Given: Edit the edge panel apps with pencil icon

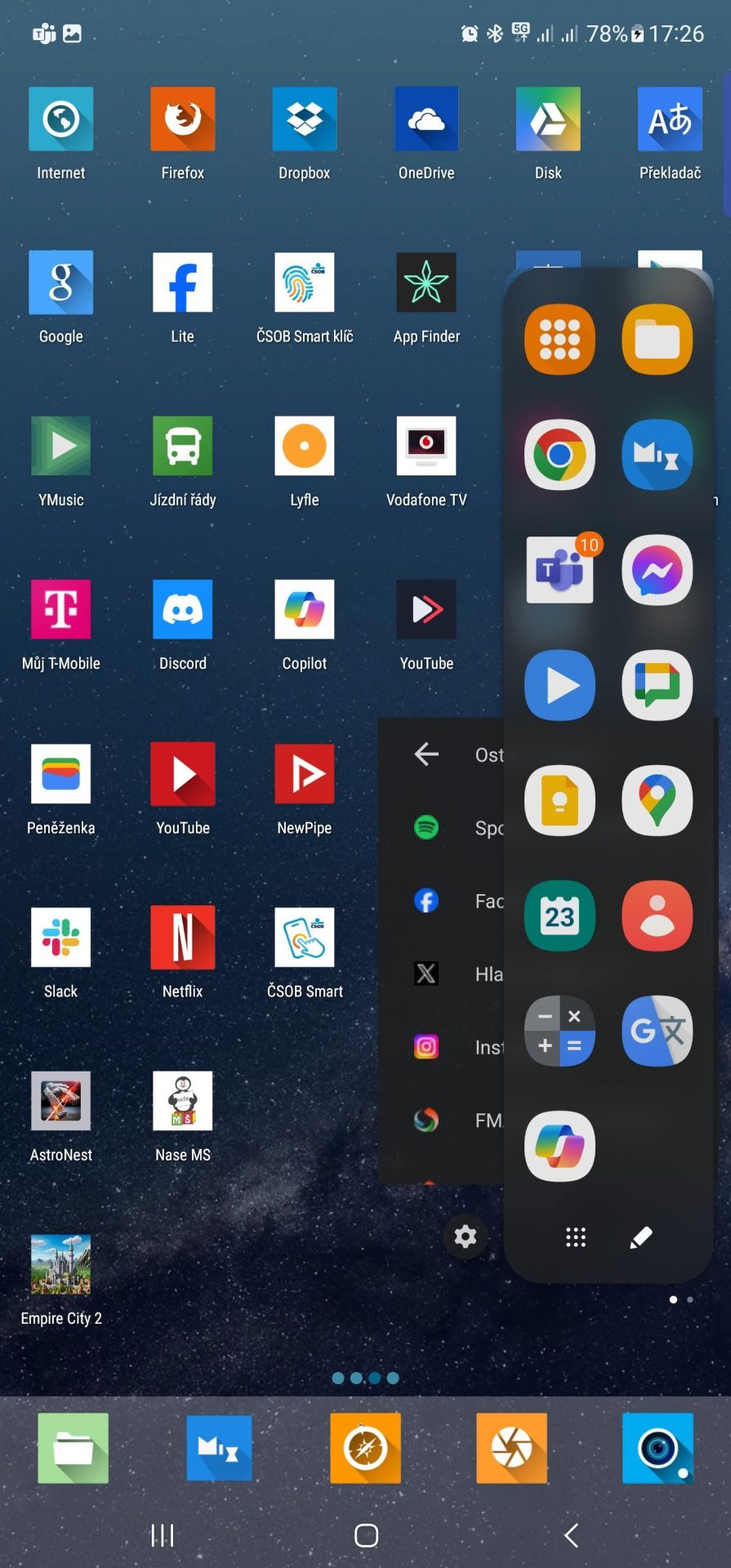Looking at the screenshot, I should [x=641, y=1237].
